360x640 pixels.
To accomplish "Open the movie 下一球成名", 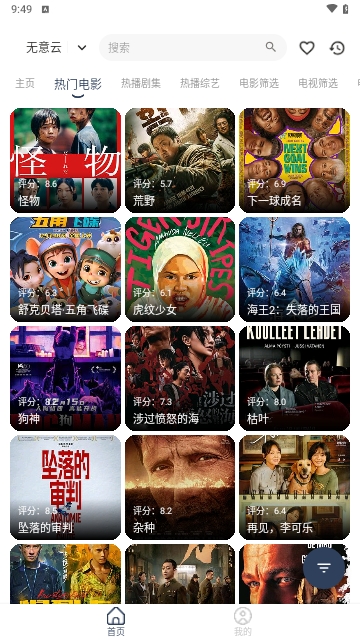I will point(294,160).
